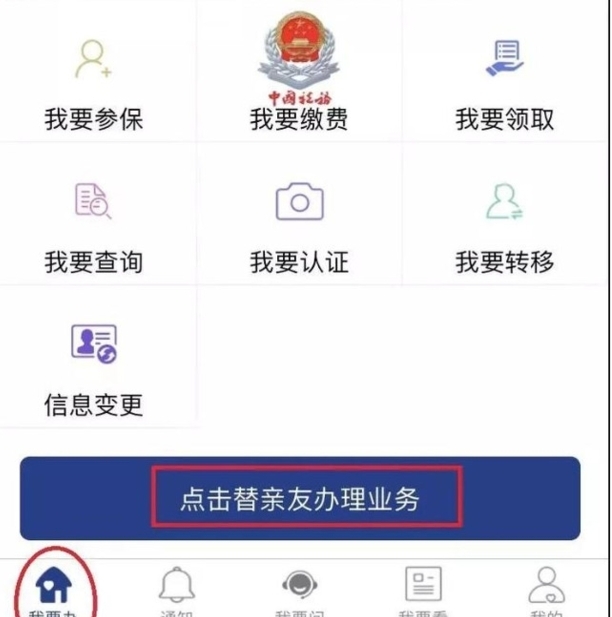Image resolution: width=612 pixels, height=617 pixels.
Task: Open the 我的 profile tab
Action: (546, 590)
